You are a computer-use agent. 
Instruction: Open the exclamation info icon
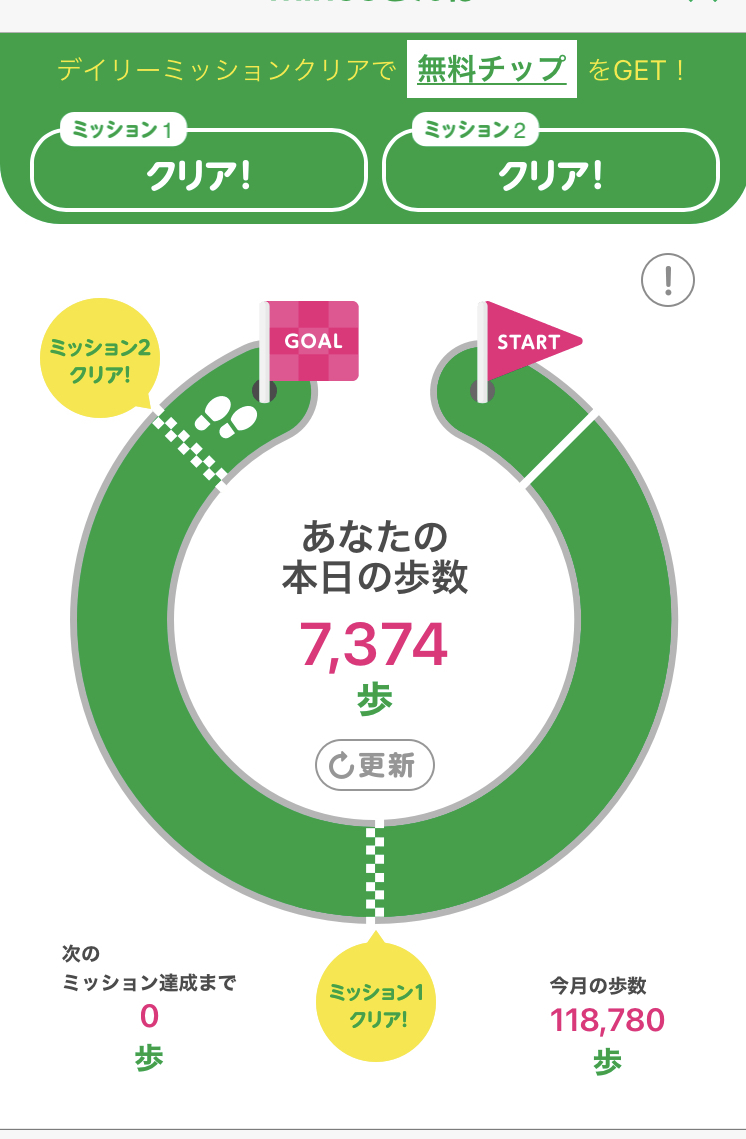pos(668,280)
